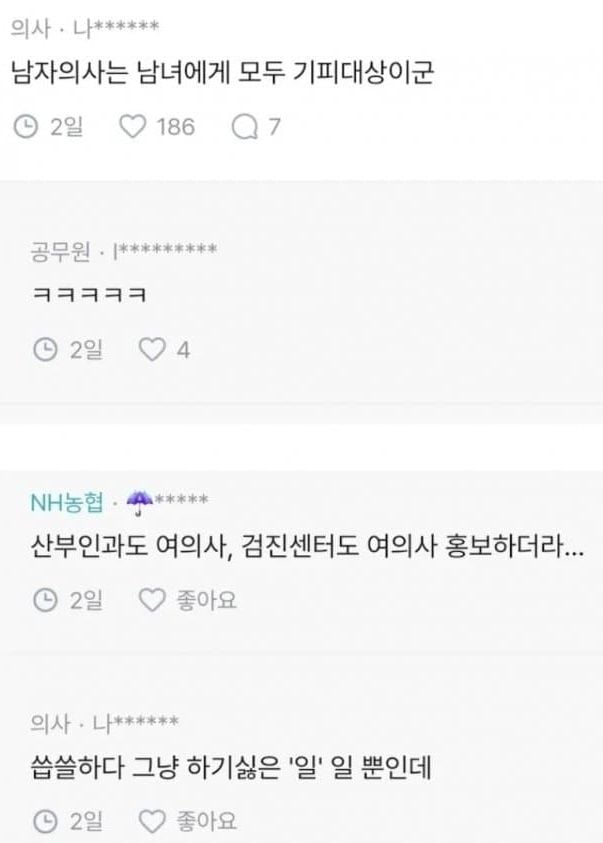Open the NH농협 company link
This screenshot has height=843, width=603.
coord(65,501)
